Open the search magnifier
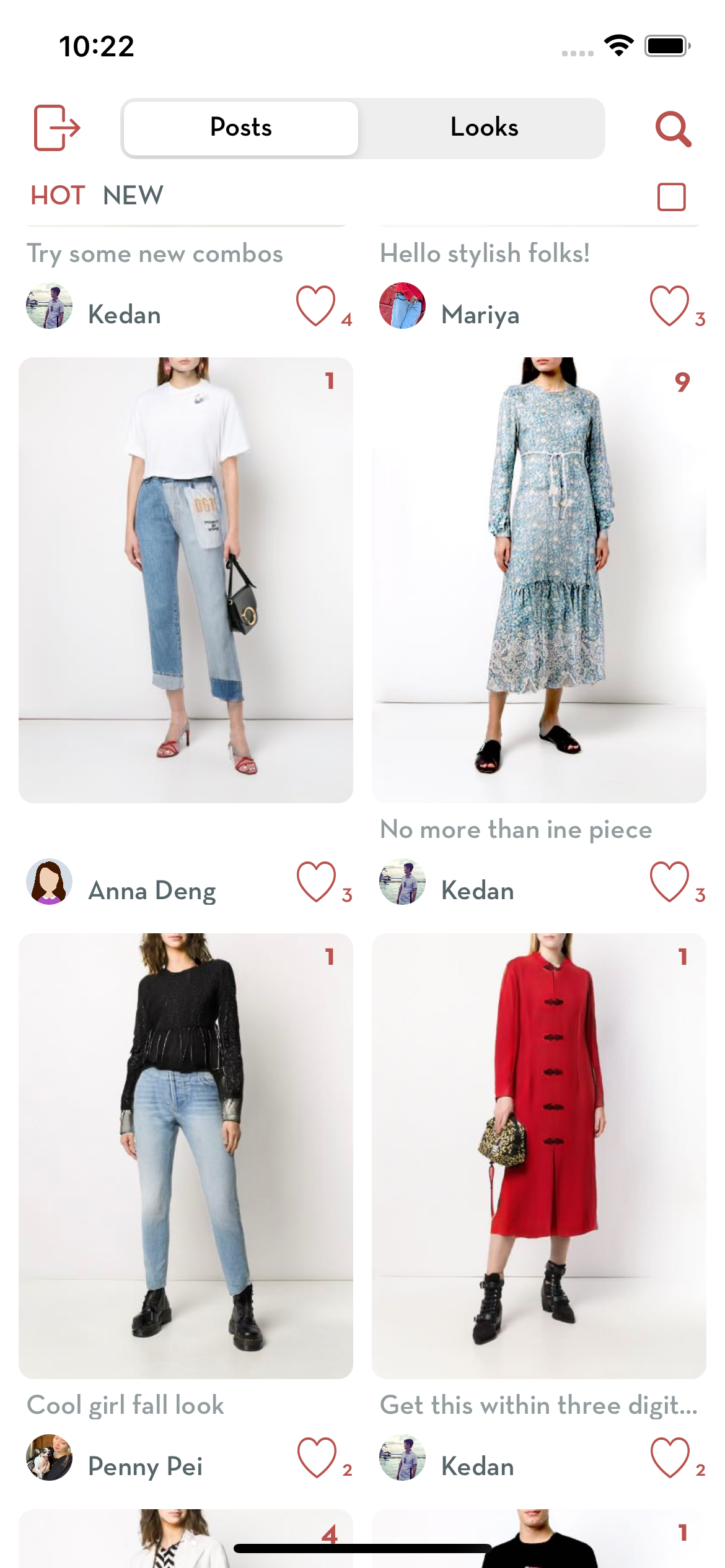This screenshot has width=725, height=1568. 673,129
